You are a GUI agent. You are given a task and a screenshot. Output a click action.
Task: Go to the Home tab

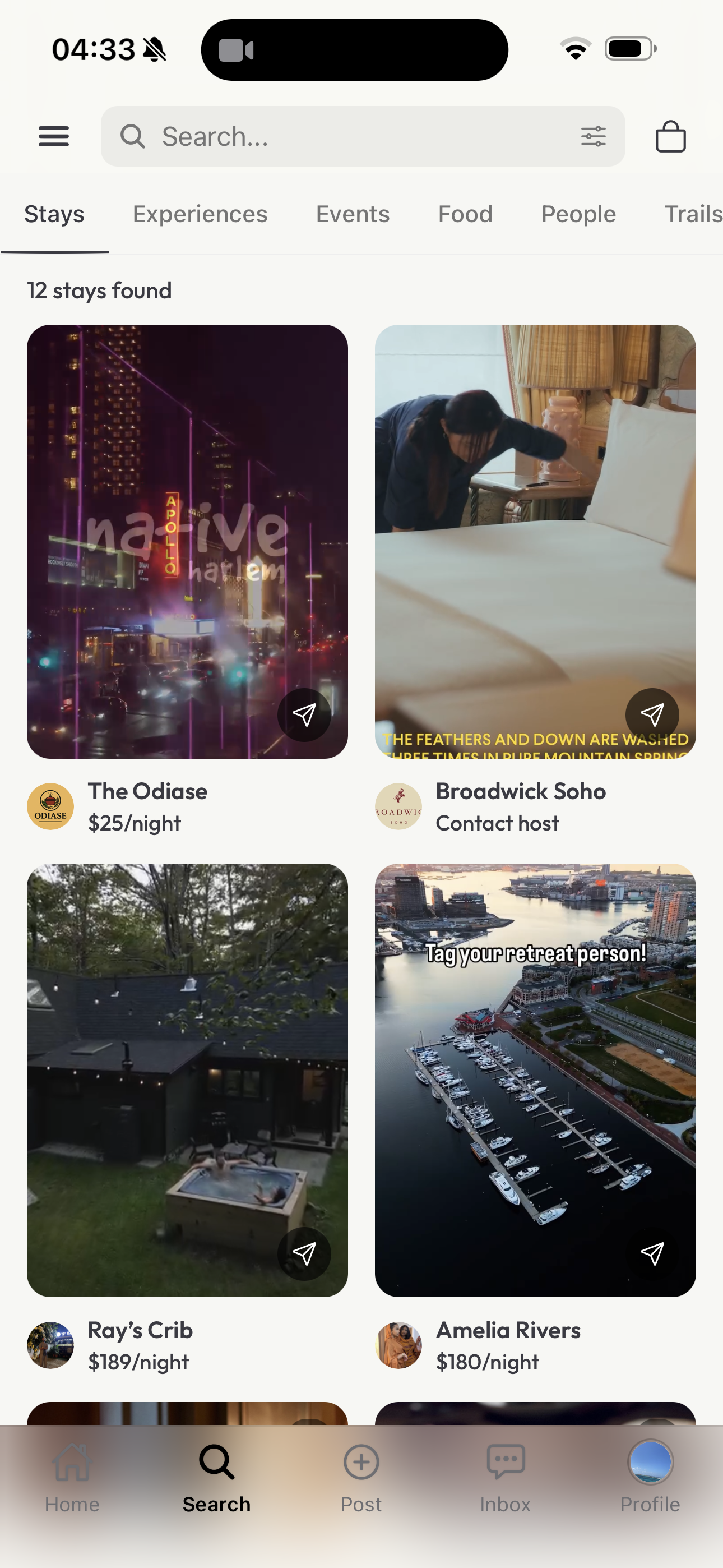tap(72, 1477)
